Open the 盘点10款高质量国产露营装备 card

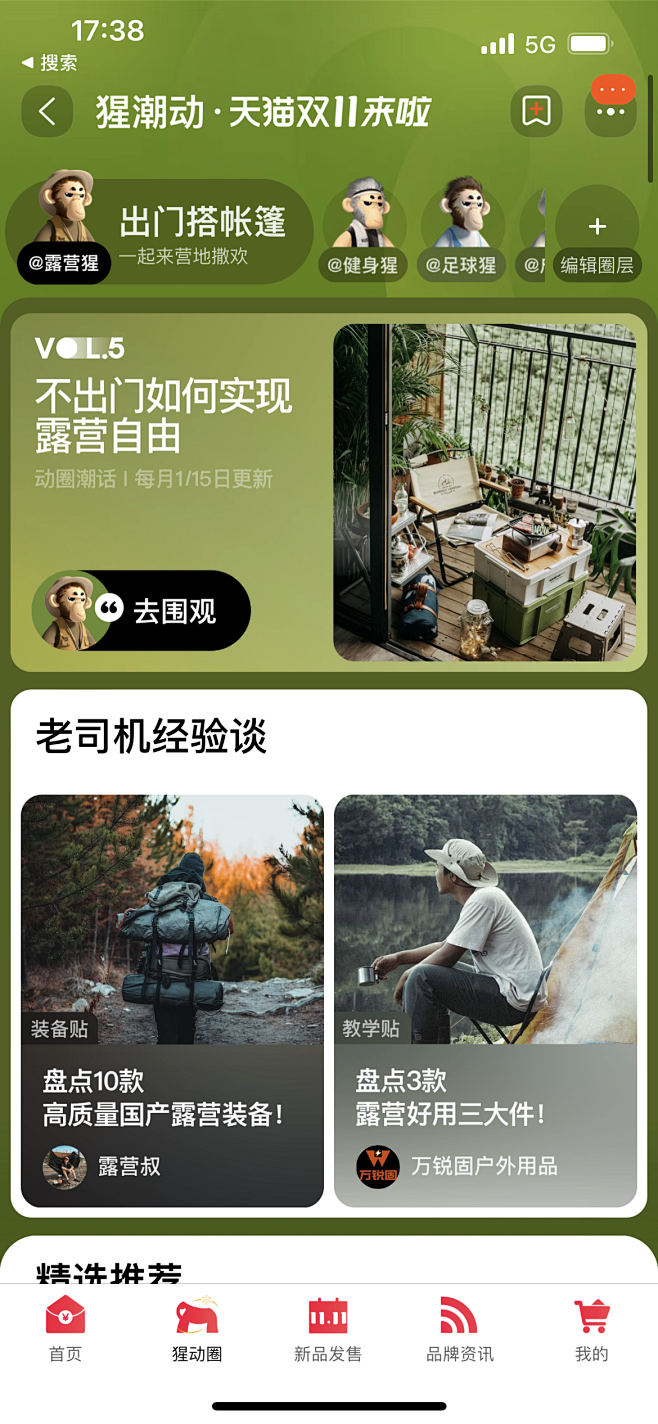click(x=172, y=1001)
